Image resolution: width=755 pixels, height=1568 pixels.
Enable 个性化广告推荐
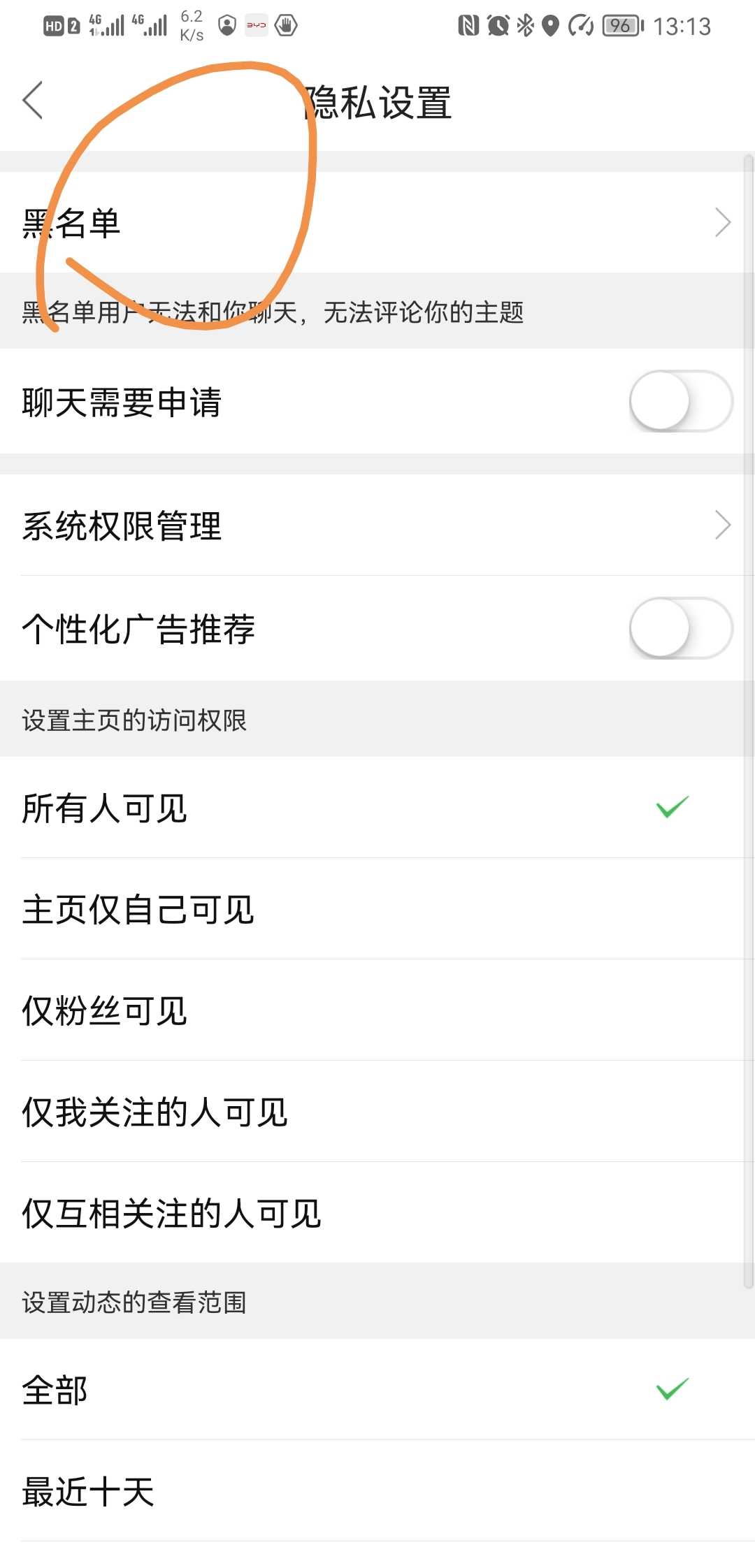click(680, 628)
